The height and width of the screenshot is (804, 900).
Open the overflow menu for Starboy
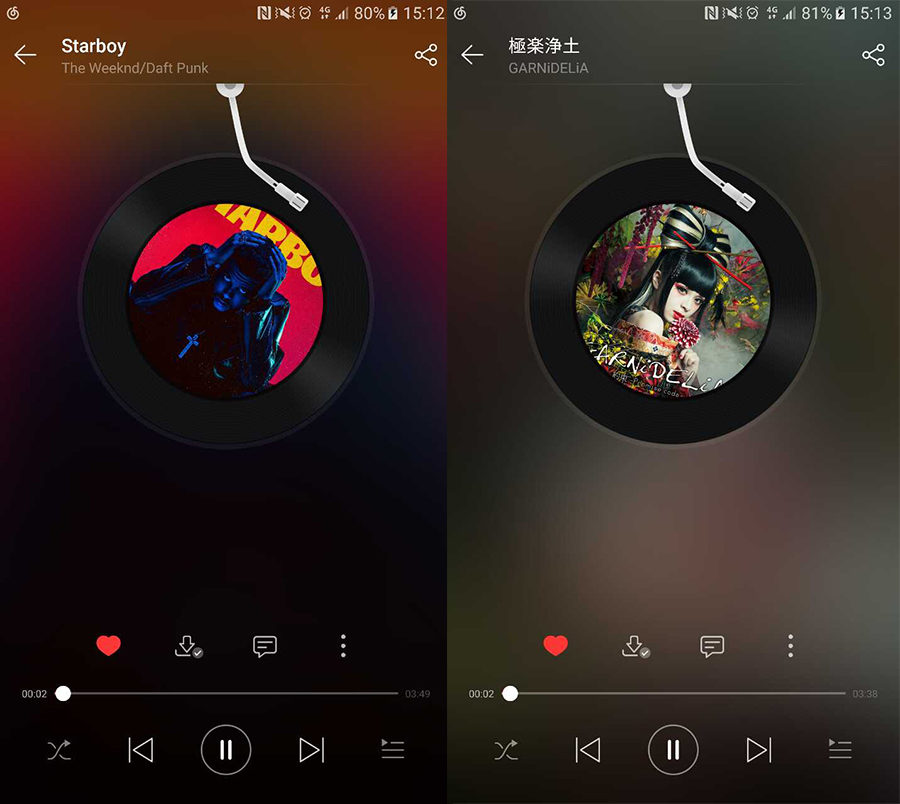343,646
